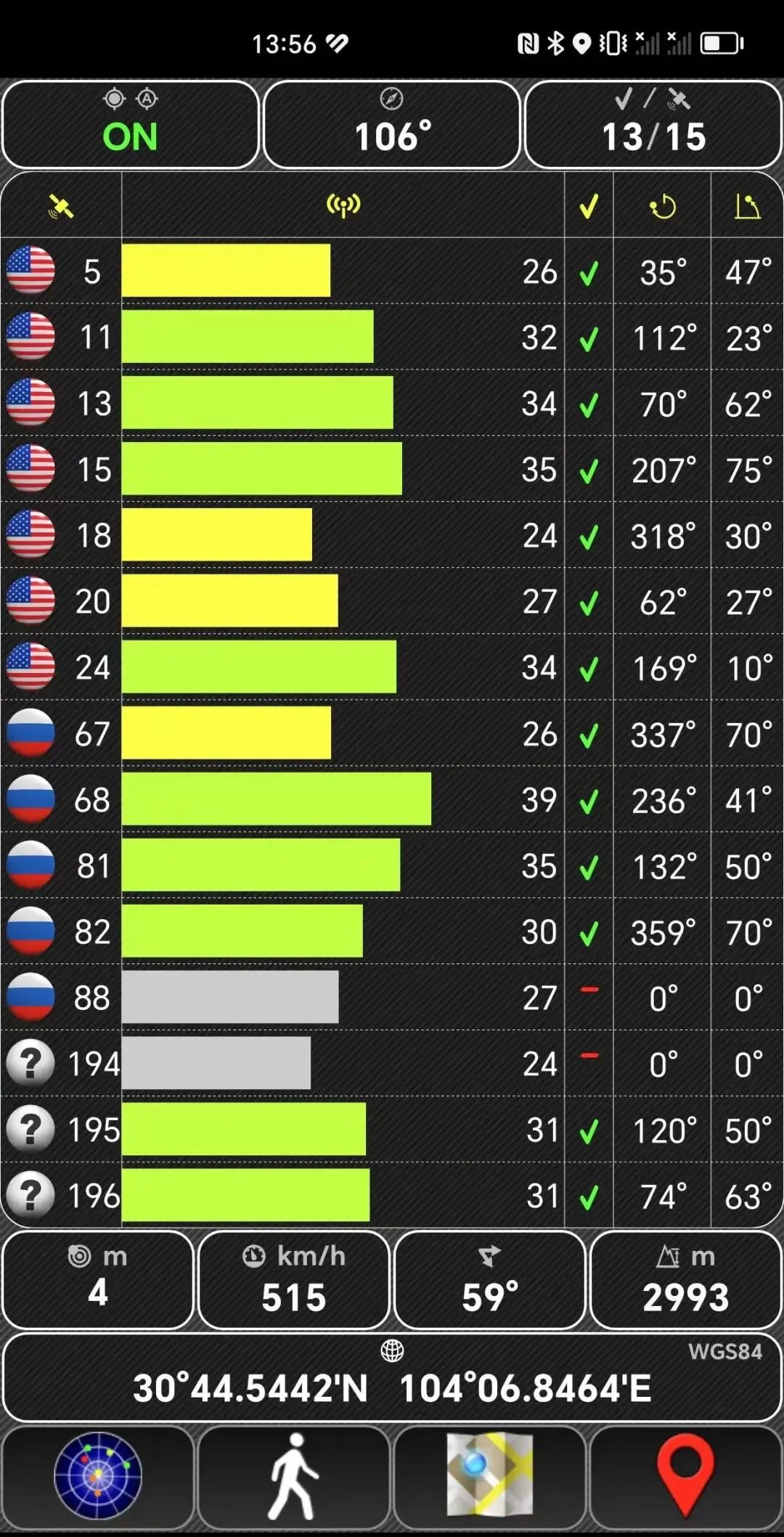Viewport: 784px width, 1537px height.
Task: Open the satellite radar sky view
Action: tap(98, 1476)
